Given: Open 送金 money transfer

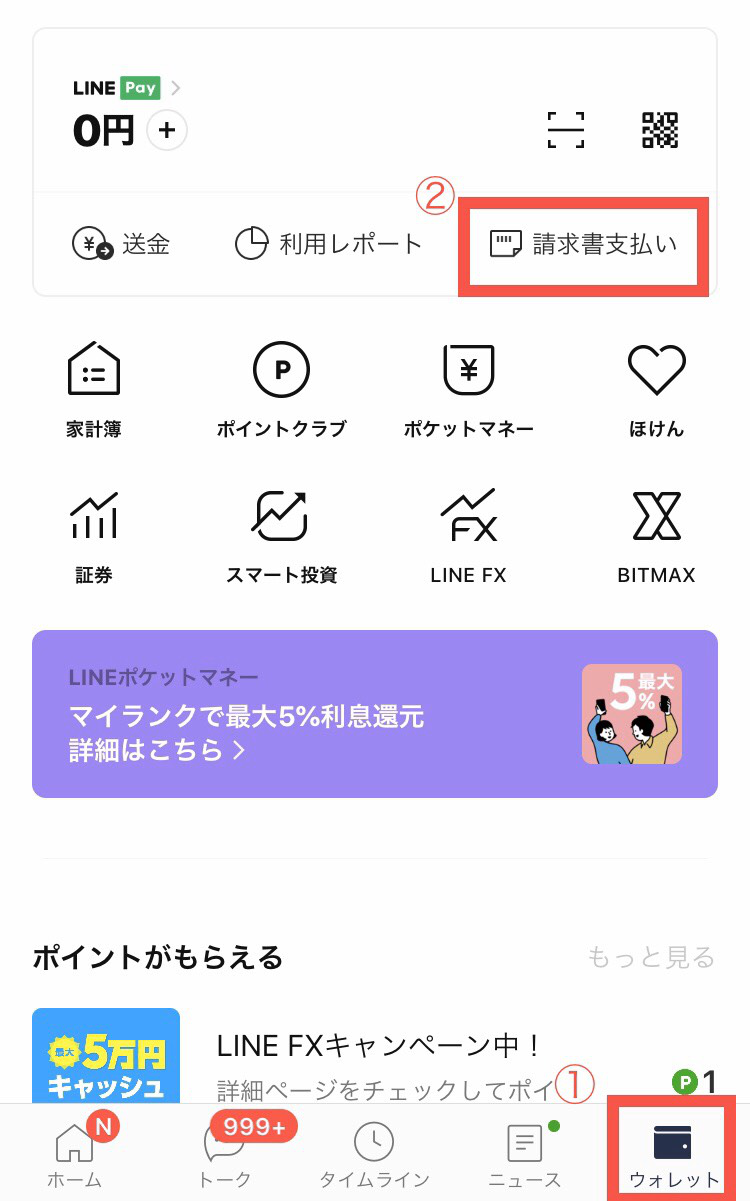Looking at the screenshot, I should 122,244.
